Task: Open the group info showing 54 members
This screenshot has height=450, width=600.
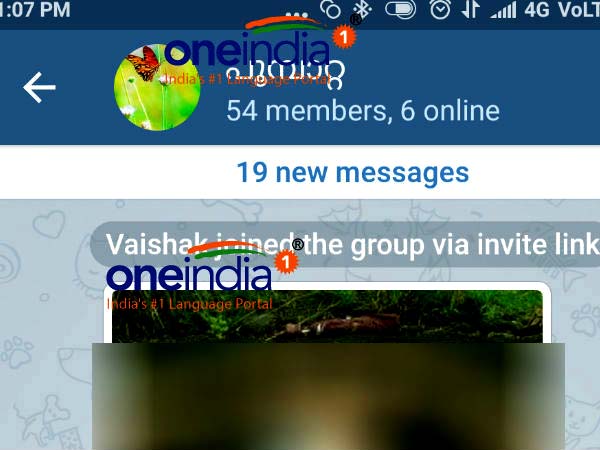Action: [x=362, y=109]
